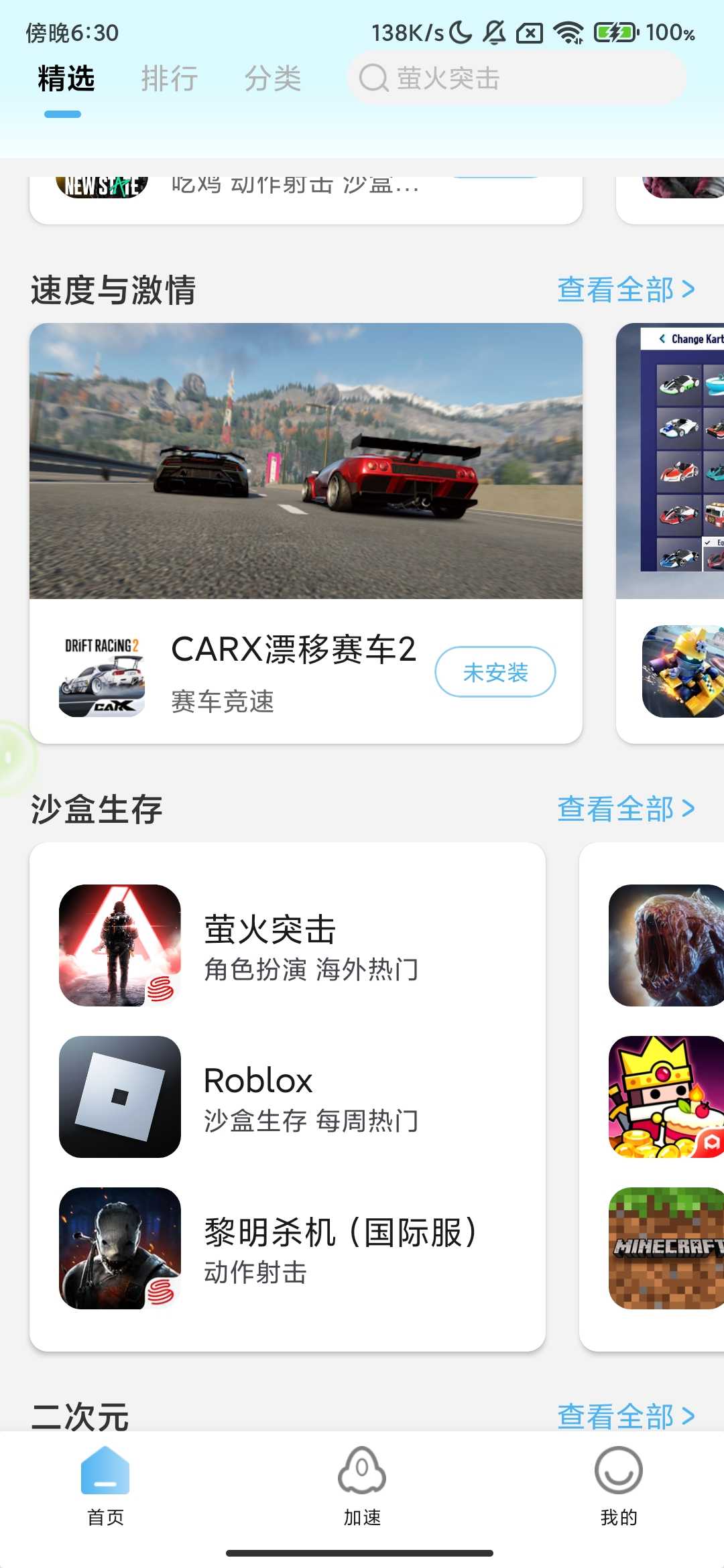Viewport: 724px width, 1568px height.
Task: Tap the CARX漂移赛车2 app icon
Action: pos(99,675)
